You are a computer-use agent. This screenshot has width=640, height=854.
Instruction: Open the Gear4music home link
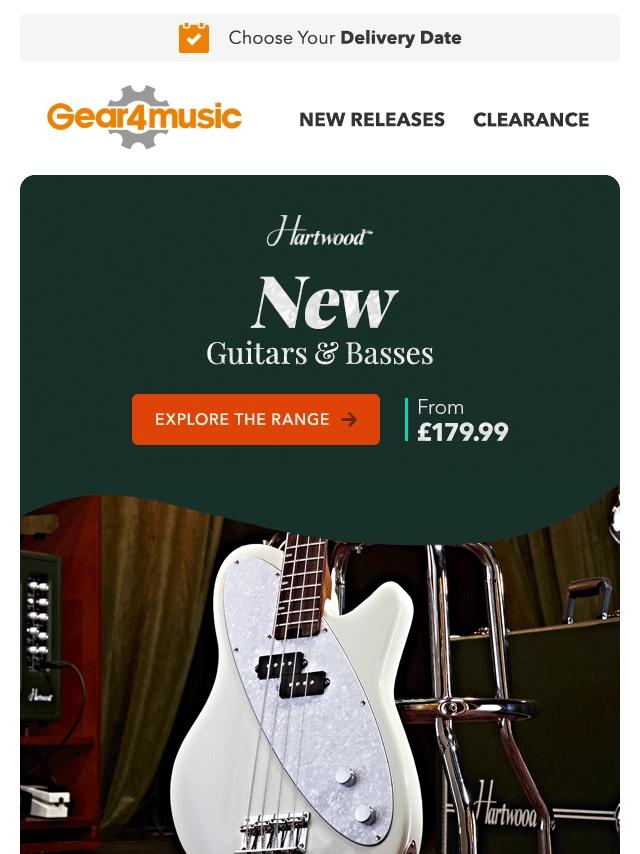[x=145, y=118]
